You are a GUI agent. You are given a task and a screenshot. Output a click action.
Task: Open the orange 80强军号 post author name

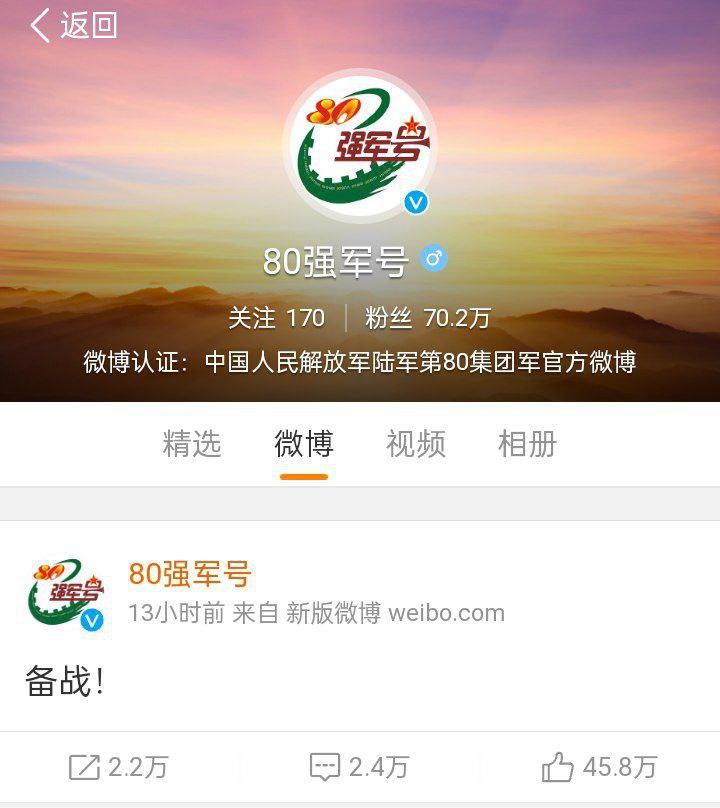click(189, 574)
